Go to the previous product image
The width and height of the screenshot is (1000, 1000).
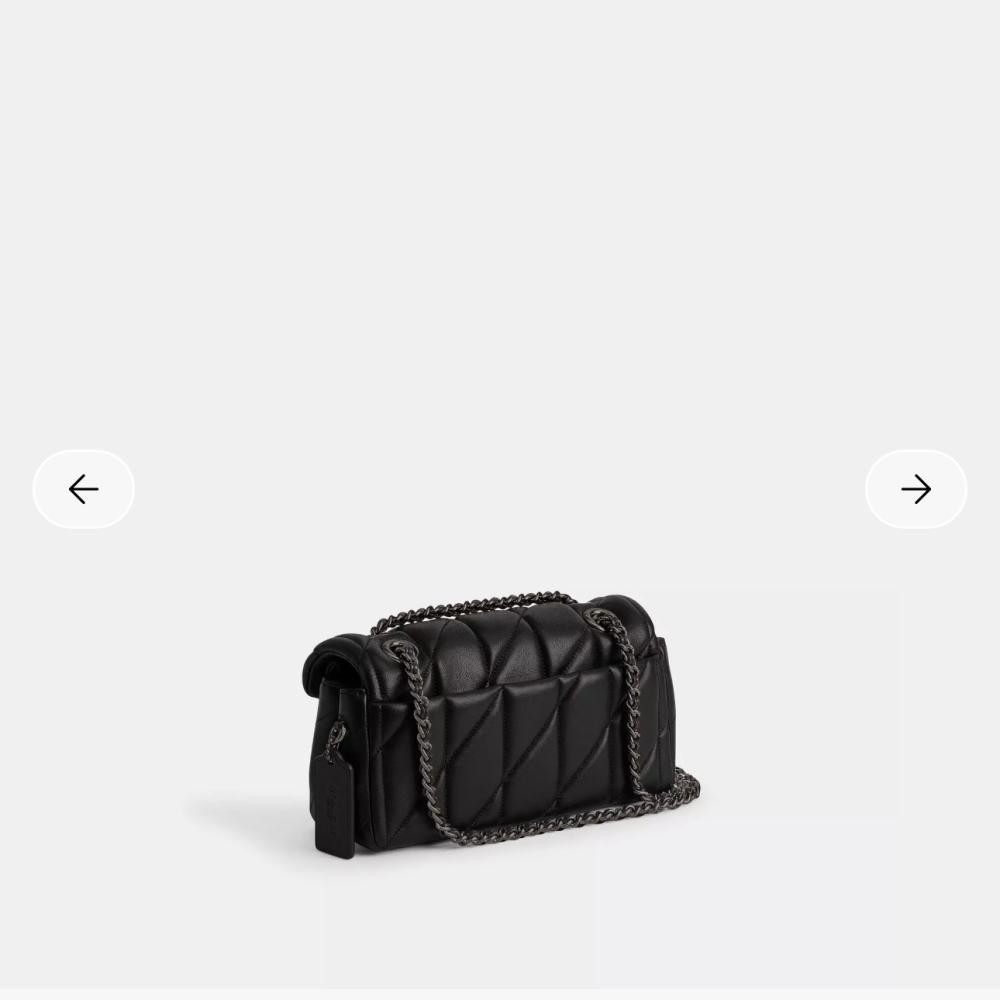tap(84, 489)
